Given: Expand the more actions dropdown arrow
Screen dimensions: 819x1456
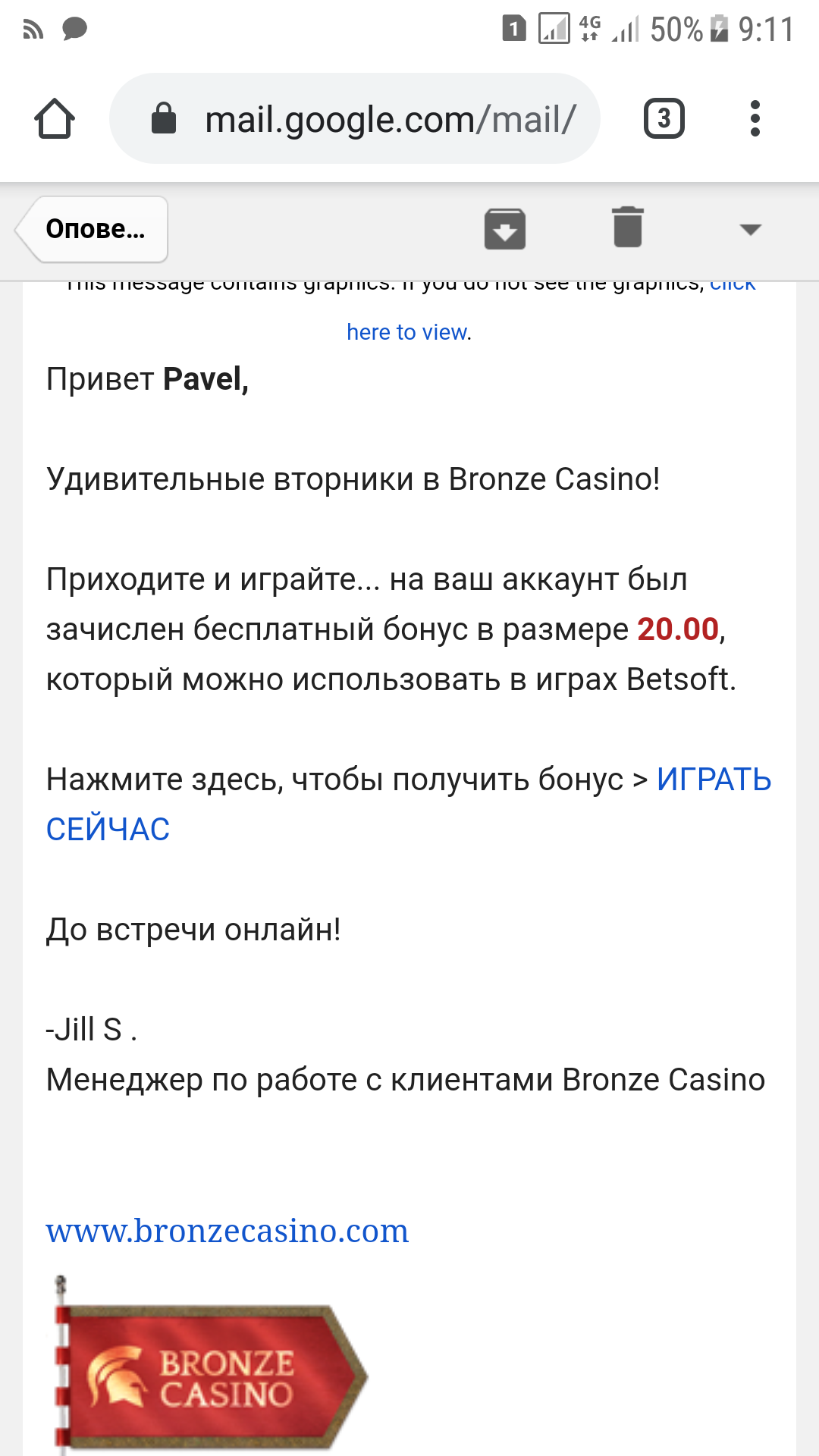Looking at the screenshot, I should (750, 230).
